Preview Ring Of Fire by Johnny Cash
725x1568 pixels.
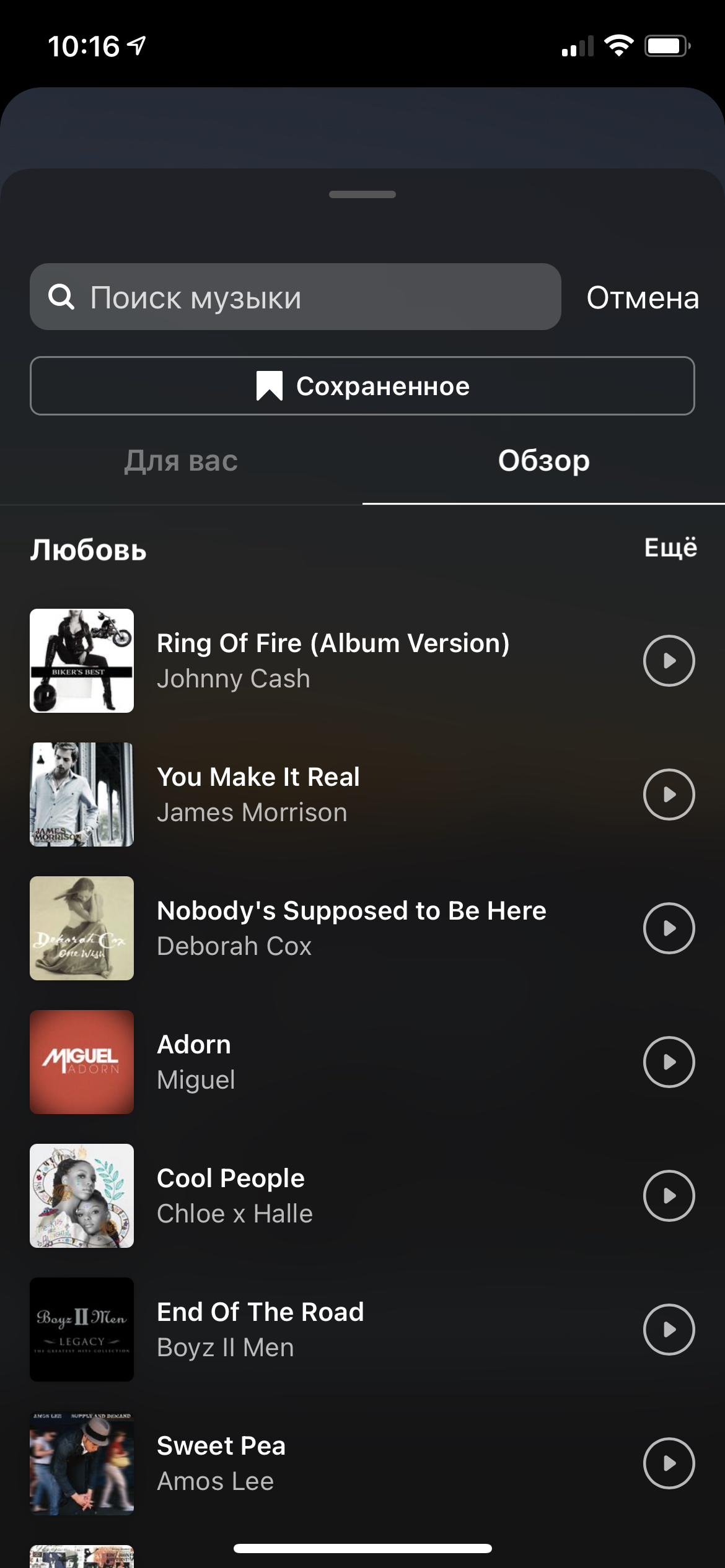(x=669, y=661)
